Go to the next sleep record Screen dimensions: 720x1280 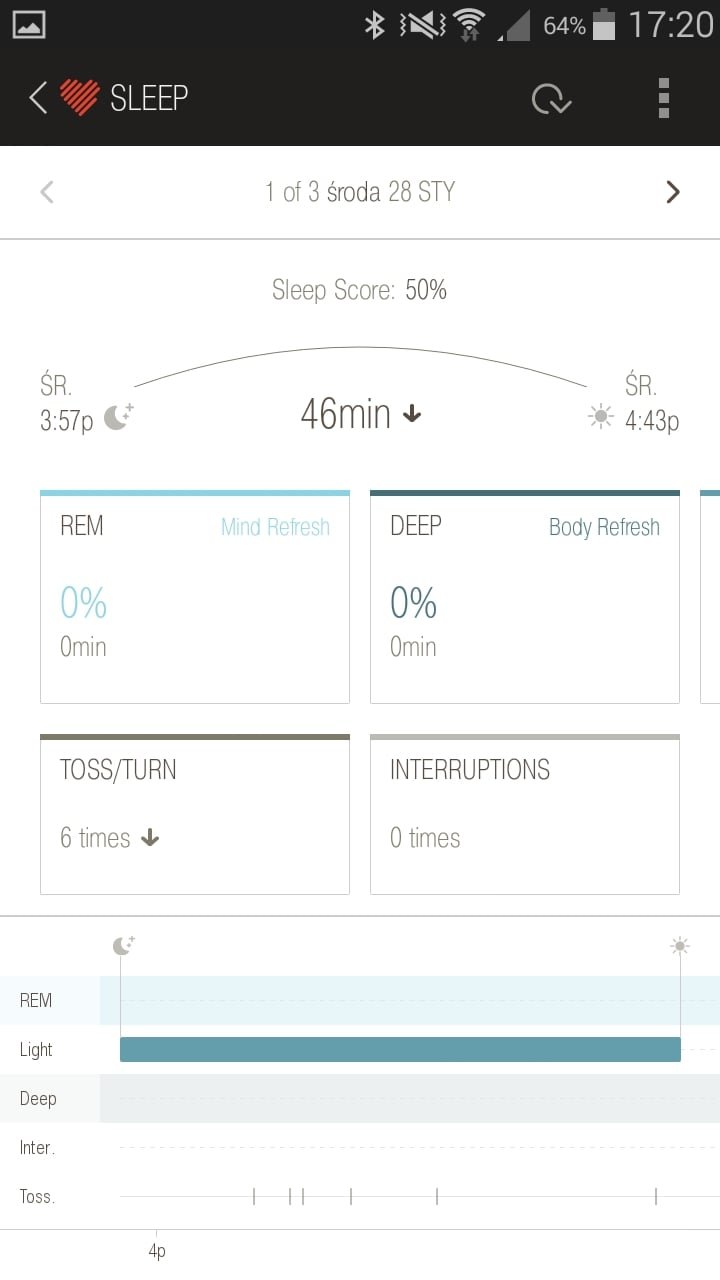point(673,192)
